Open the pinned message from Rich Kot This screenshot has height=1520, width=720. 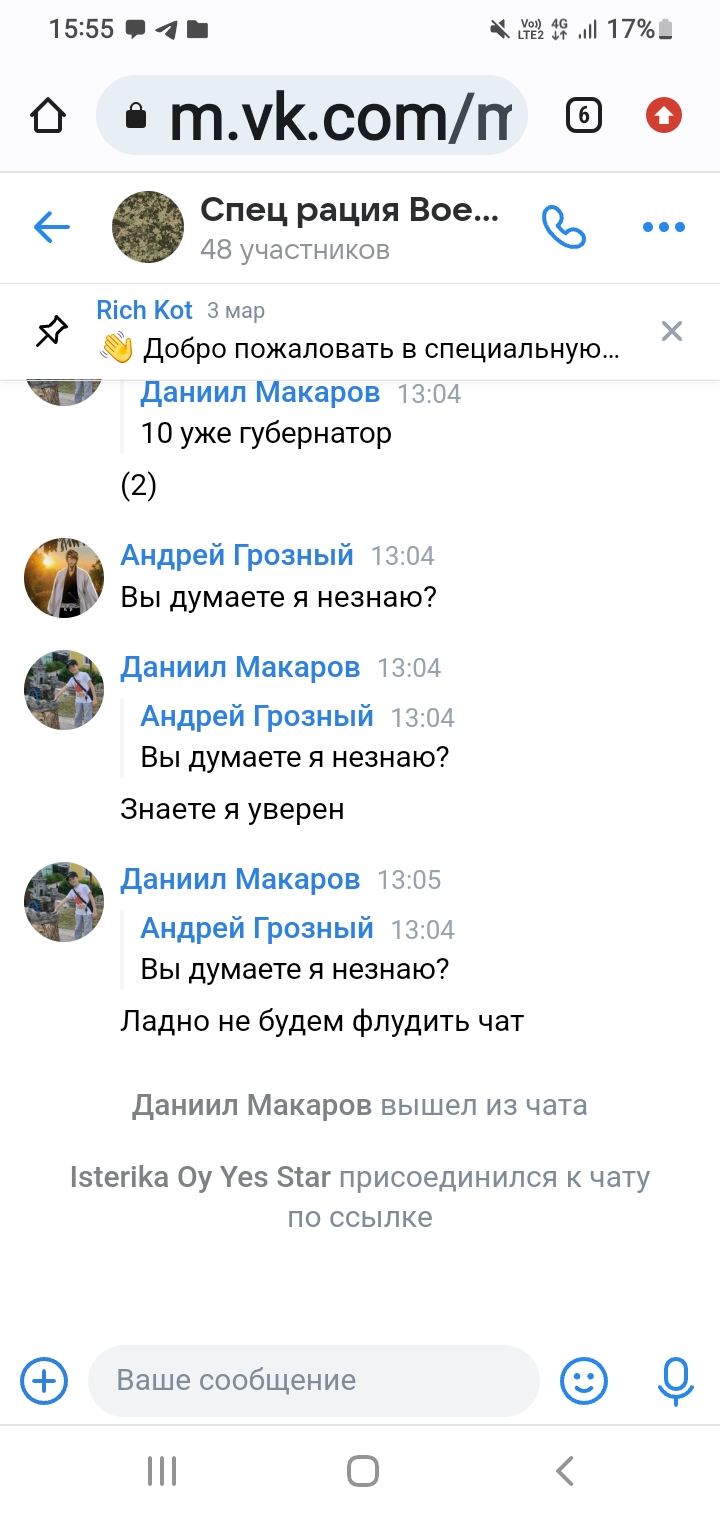pyautogui.click(x=360, y=331)
